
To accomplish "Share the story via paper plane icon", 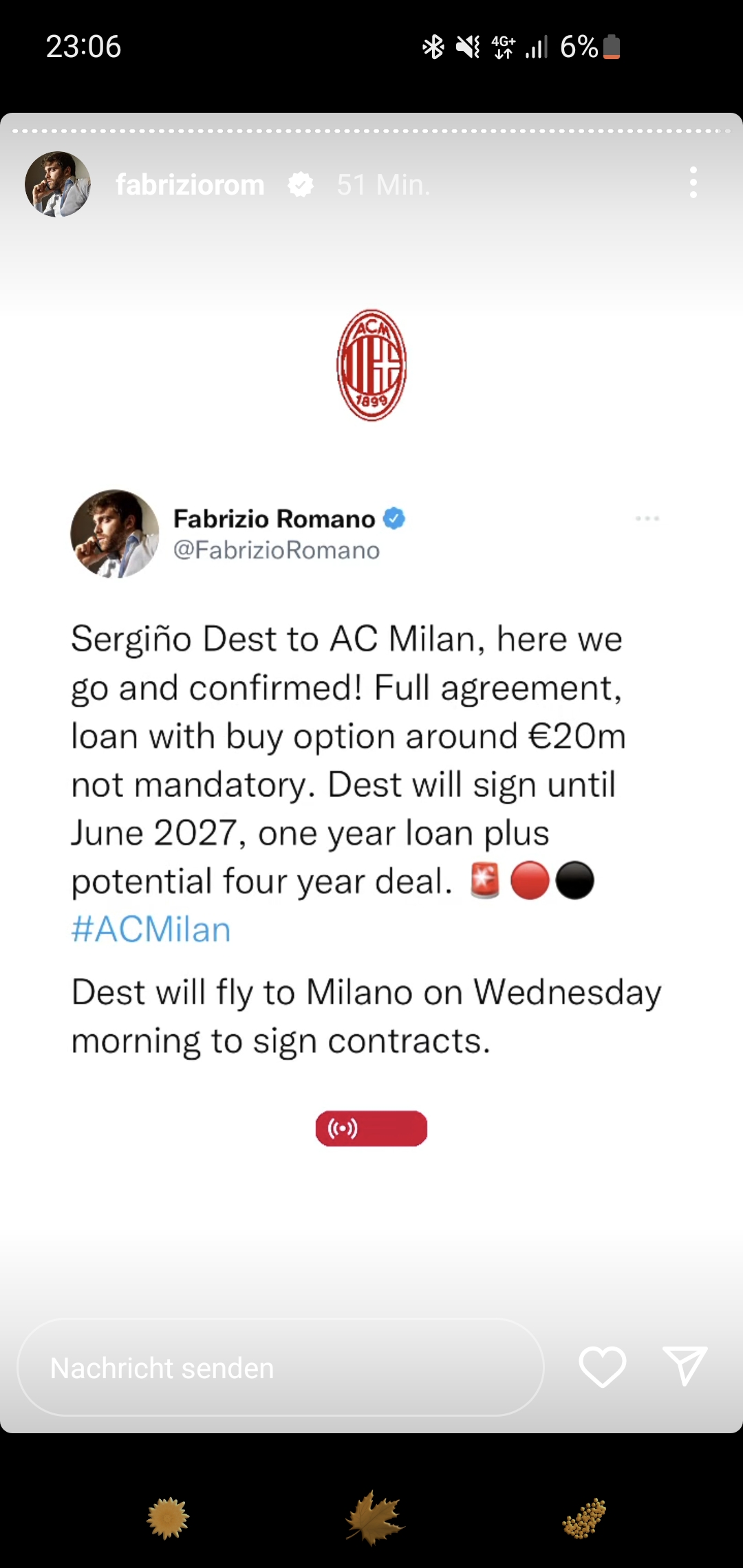I will [x=685, y=1365].
